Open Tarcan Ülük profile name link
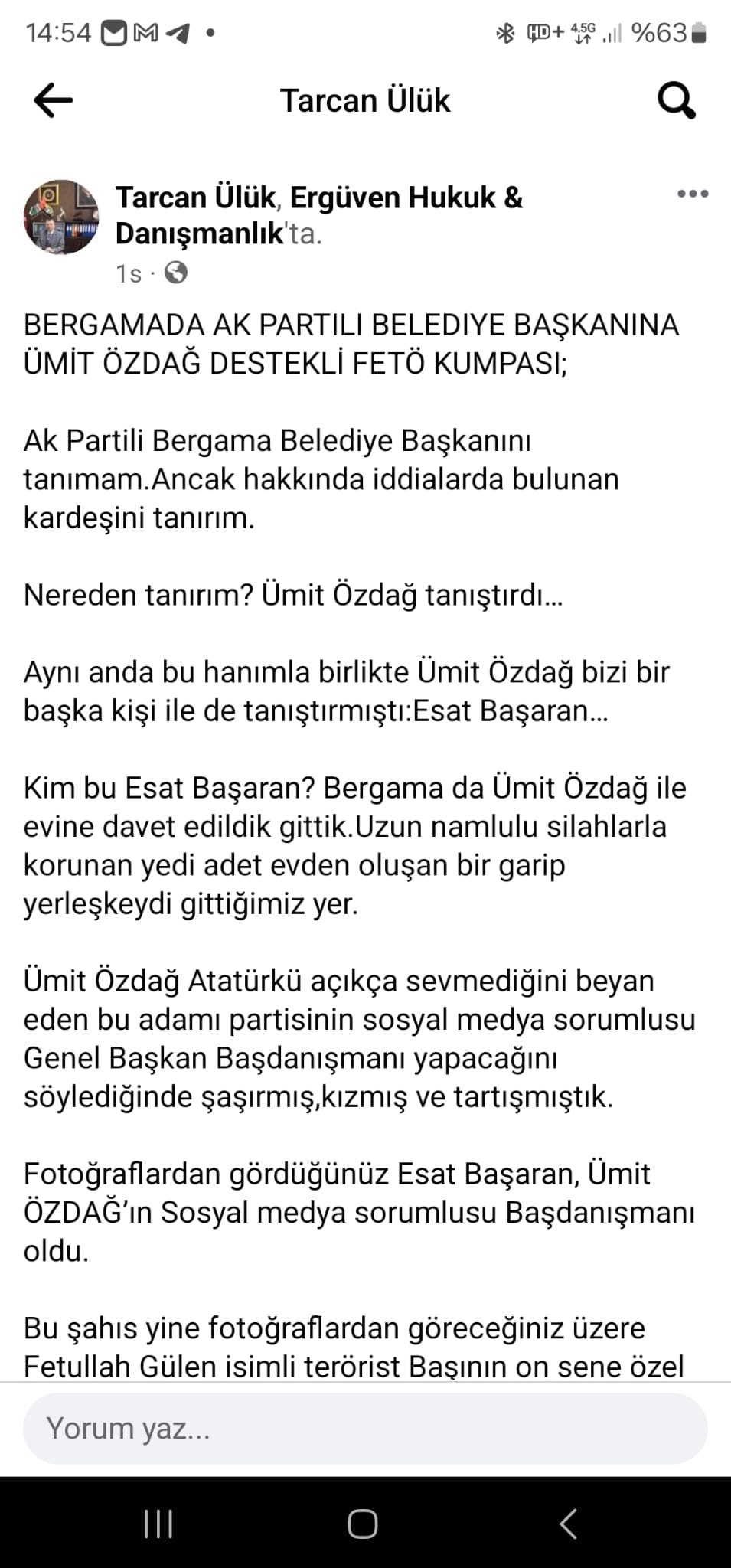Viewport: 731px width, 1568px height. (195, 198)
